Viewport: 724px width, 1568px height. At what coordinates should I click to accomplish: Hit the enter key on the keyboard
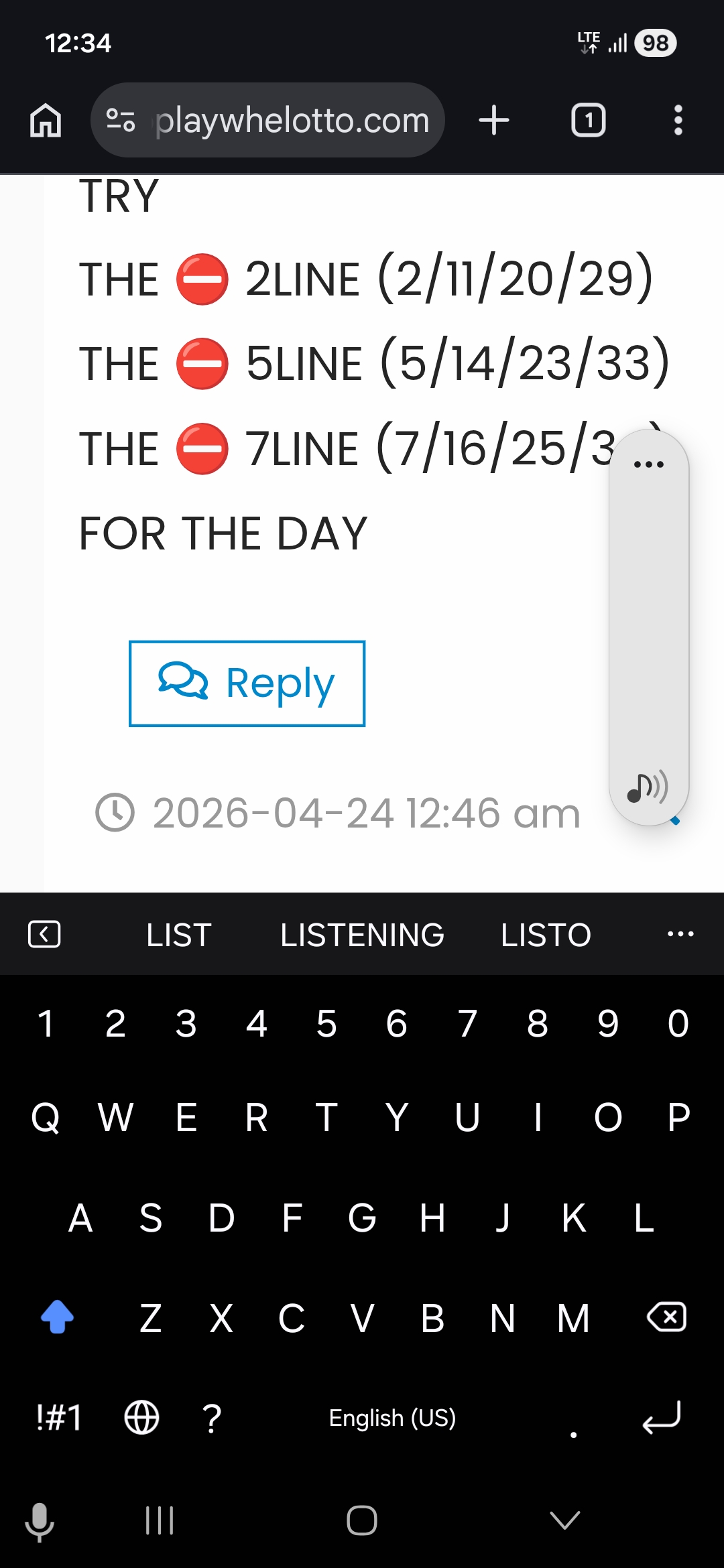click(x=662, y=1418)
